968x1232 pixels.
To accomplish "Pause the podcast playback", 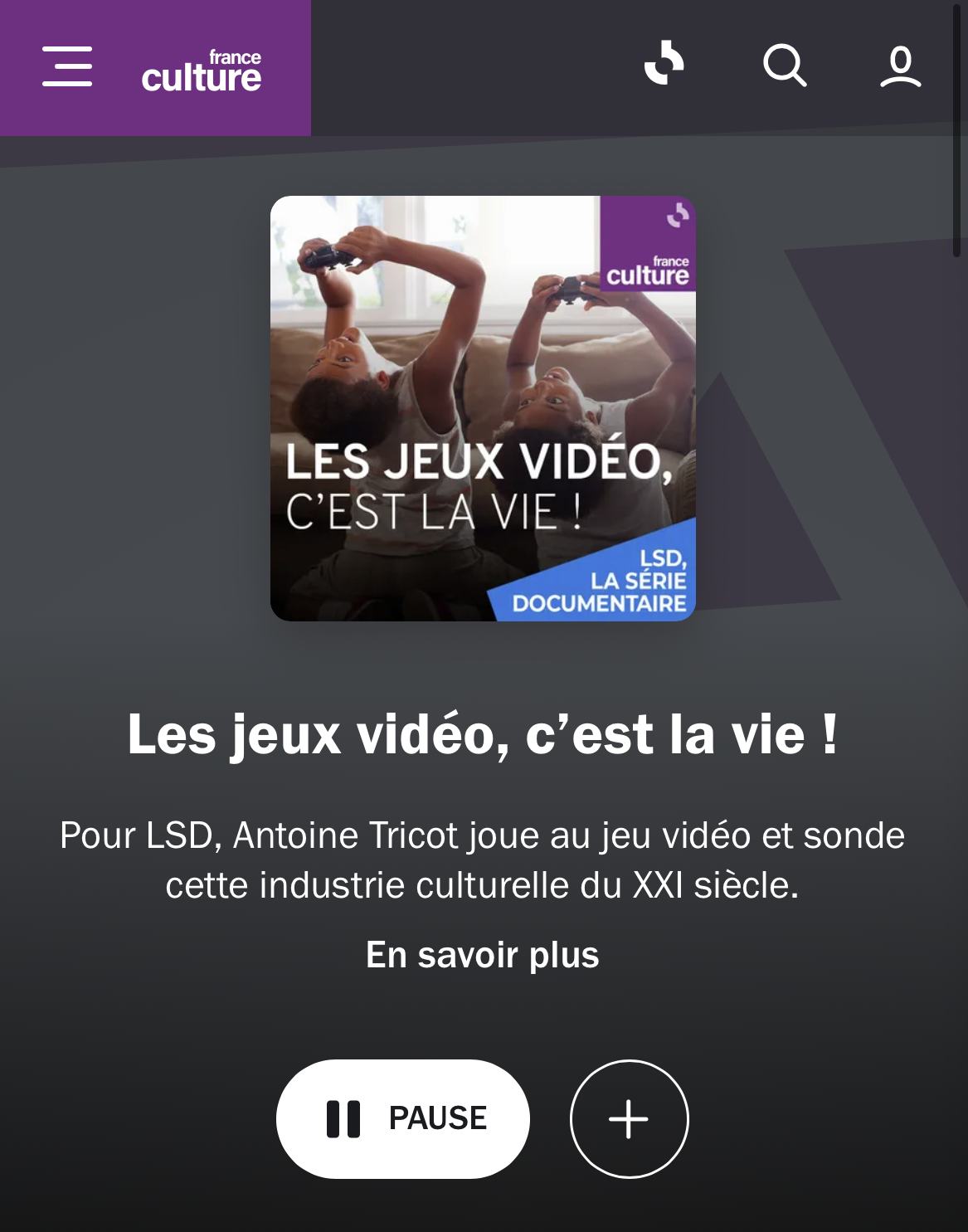I will click(403, 1118).
